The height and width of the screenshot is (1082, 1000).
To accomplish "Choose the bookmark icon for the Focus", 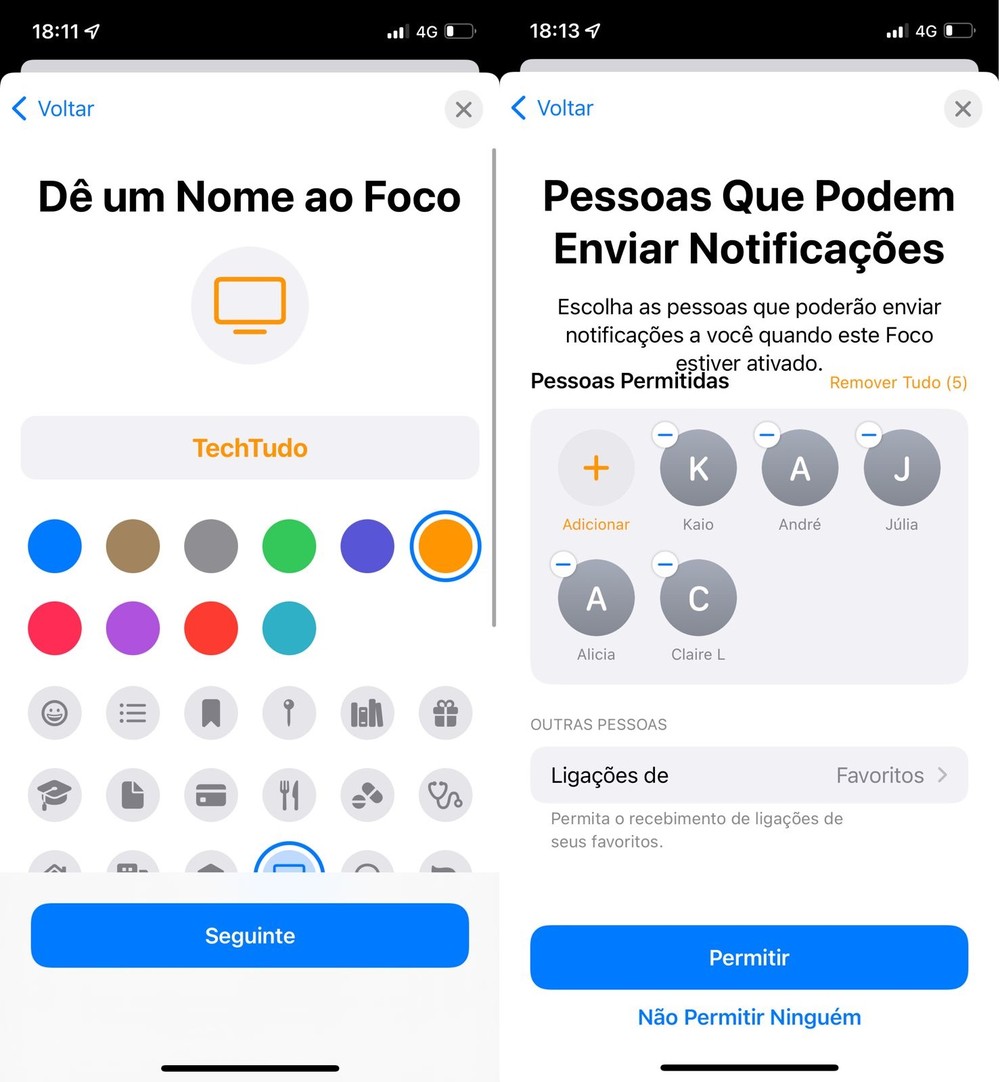I will (x=211, y=713).
